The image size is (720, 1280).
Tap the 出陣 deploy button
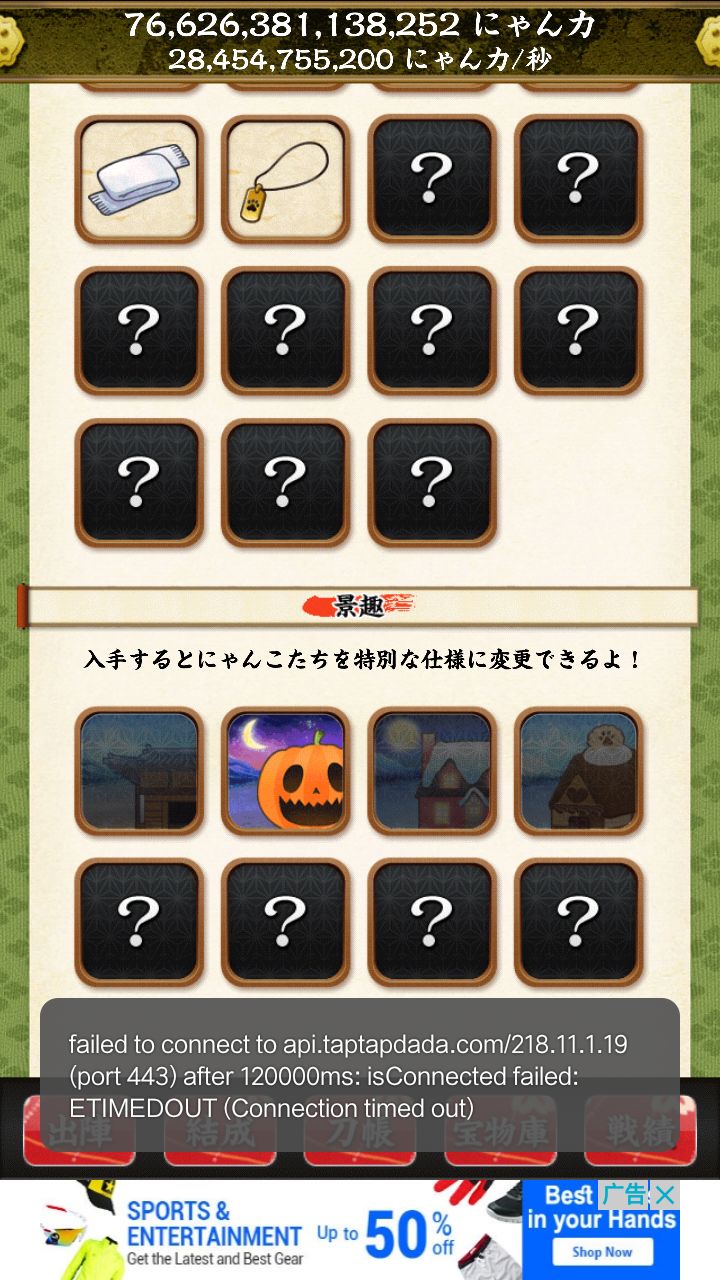point(80,1135)
